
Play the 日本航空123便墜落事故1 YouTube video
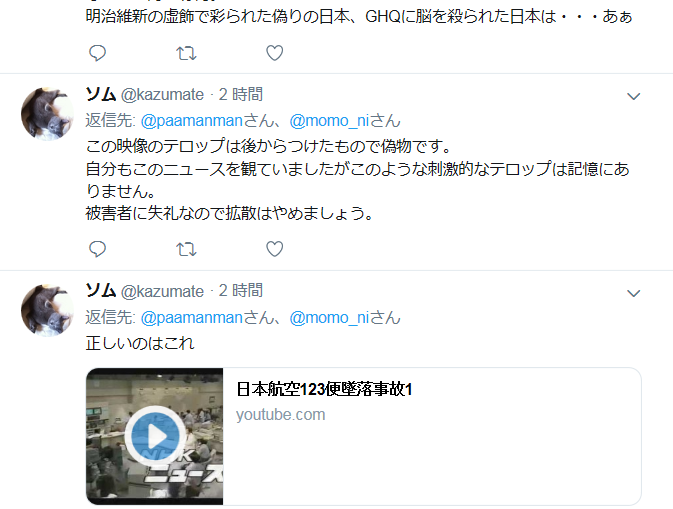point(154,436)
